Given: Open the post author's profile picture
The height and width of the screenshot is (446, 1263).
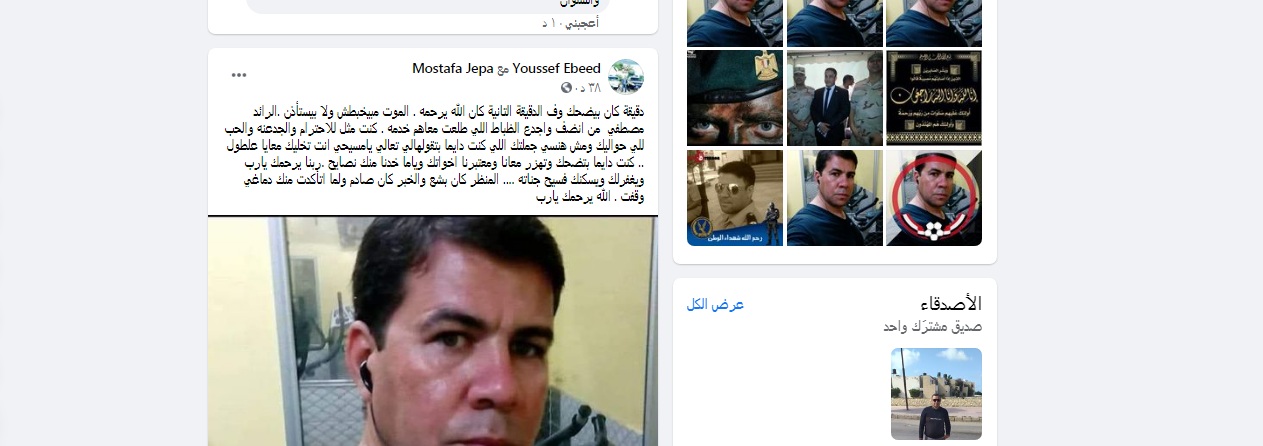Looking at the screenshot, I should click(x=626, y=76).
